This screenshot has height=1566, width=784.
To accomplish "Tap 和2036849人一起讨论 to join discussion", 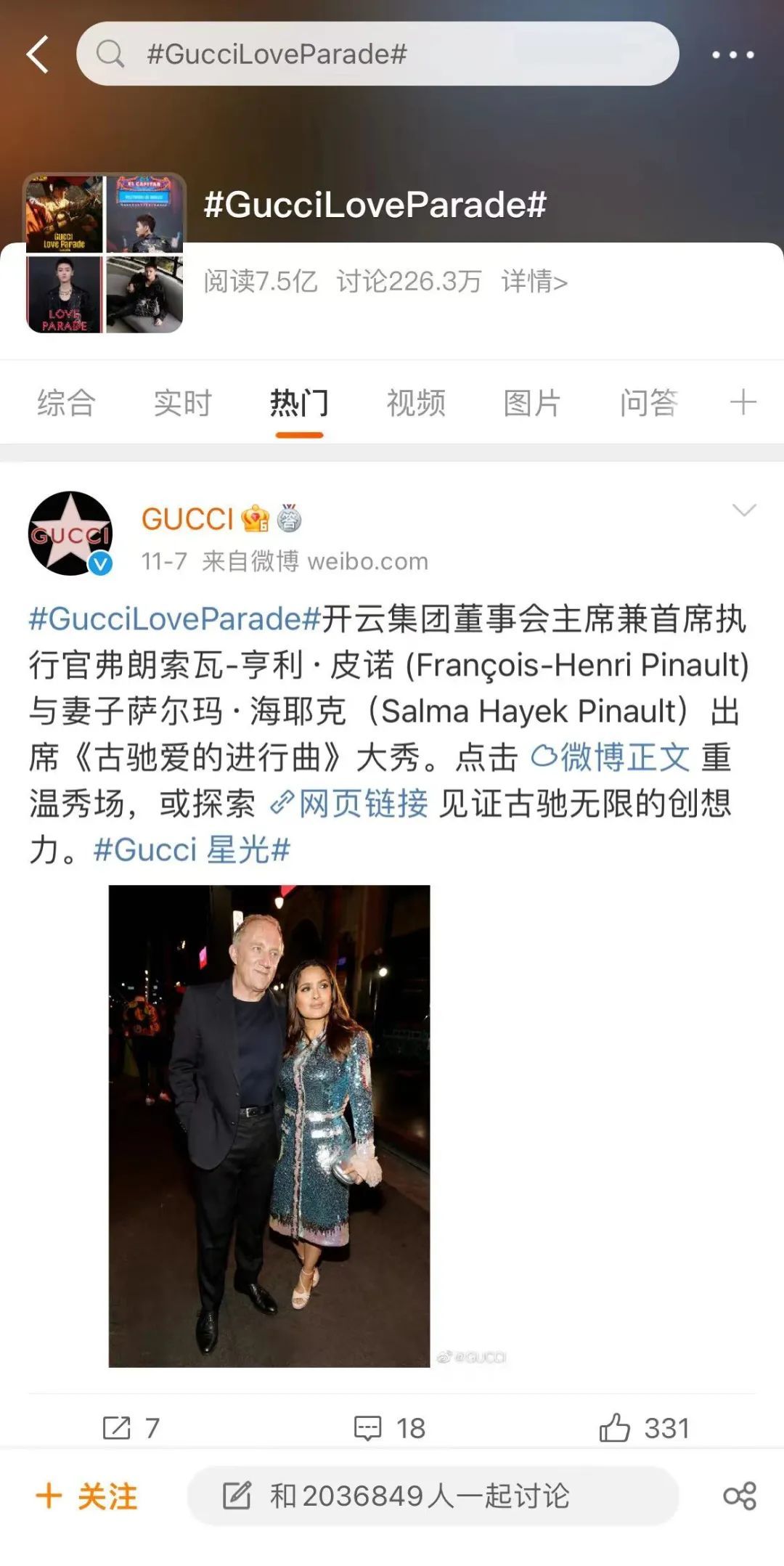I will pos(433,1496).
